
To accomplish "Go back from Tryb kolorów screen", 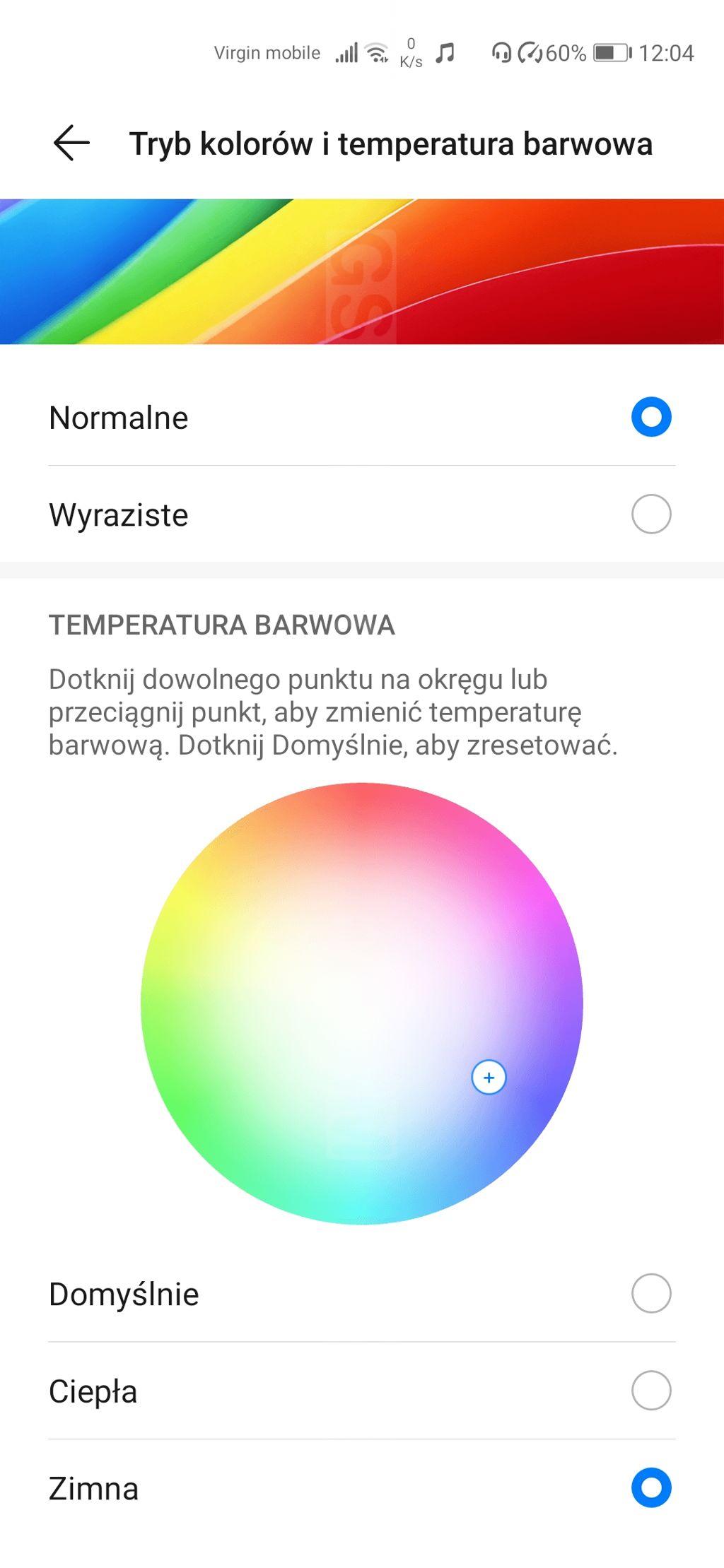I will pyautogui.click(x=71, y=143).
